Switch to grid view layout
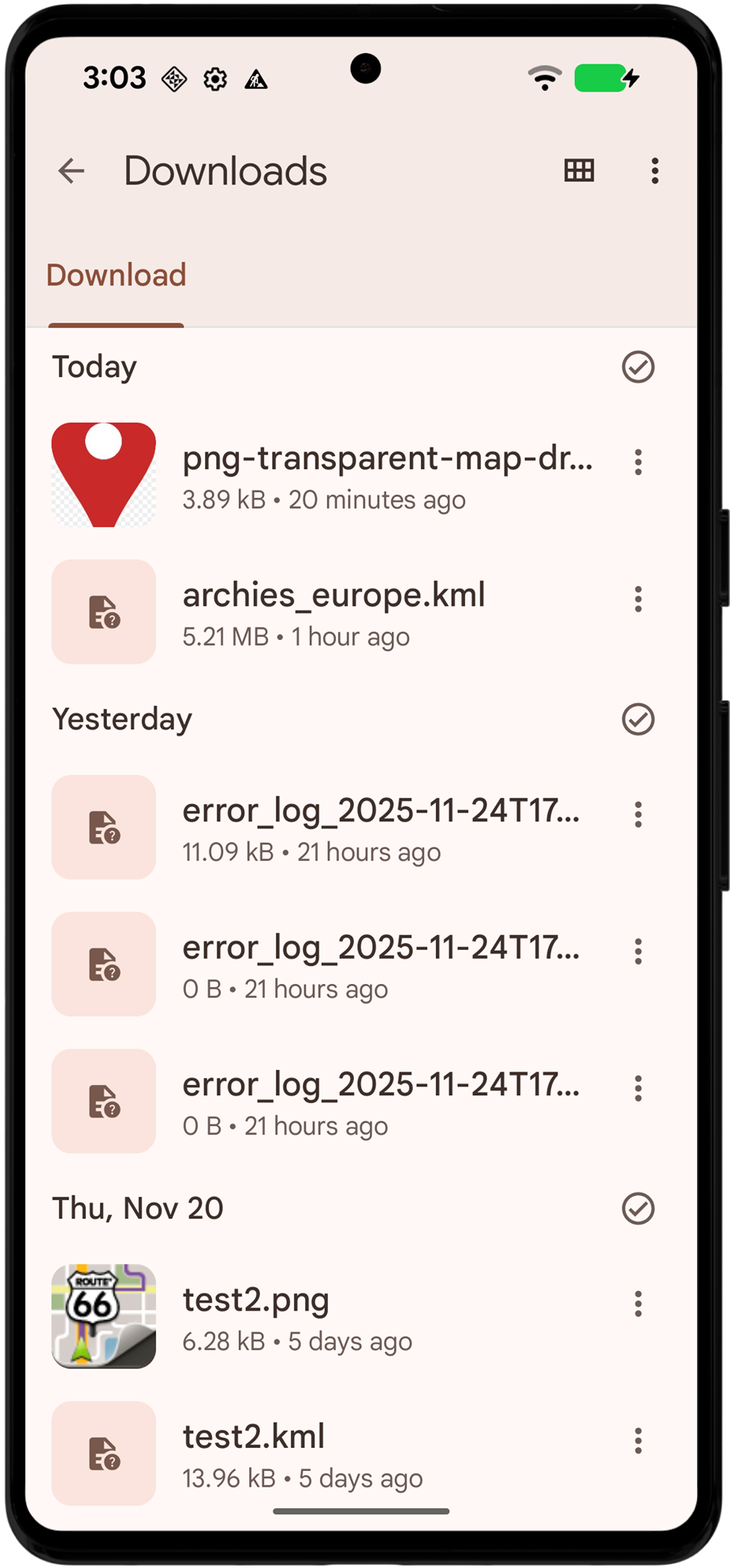Image resolution: width=730 pixels, height=1568 pixels. [578, 171]
